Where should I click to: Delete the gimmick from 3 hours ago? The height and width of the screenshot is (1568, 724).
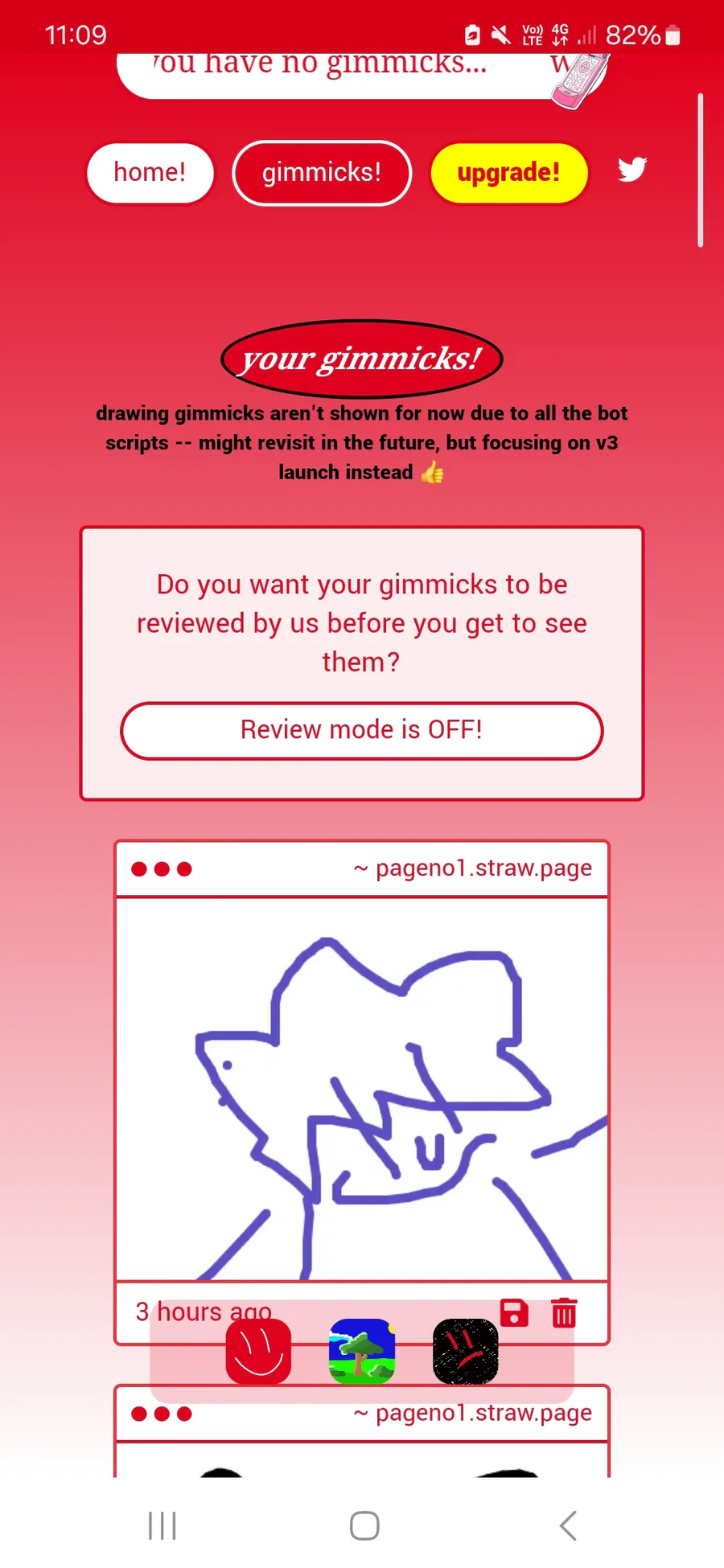tap(564, 1312)
